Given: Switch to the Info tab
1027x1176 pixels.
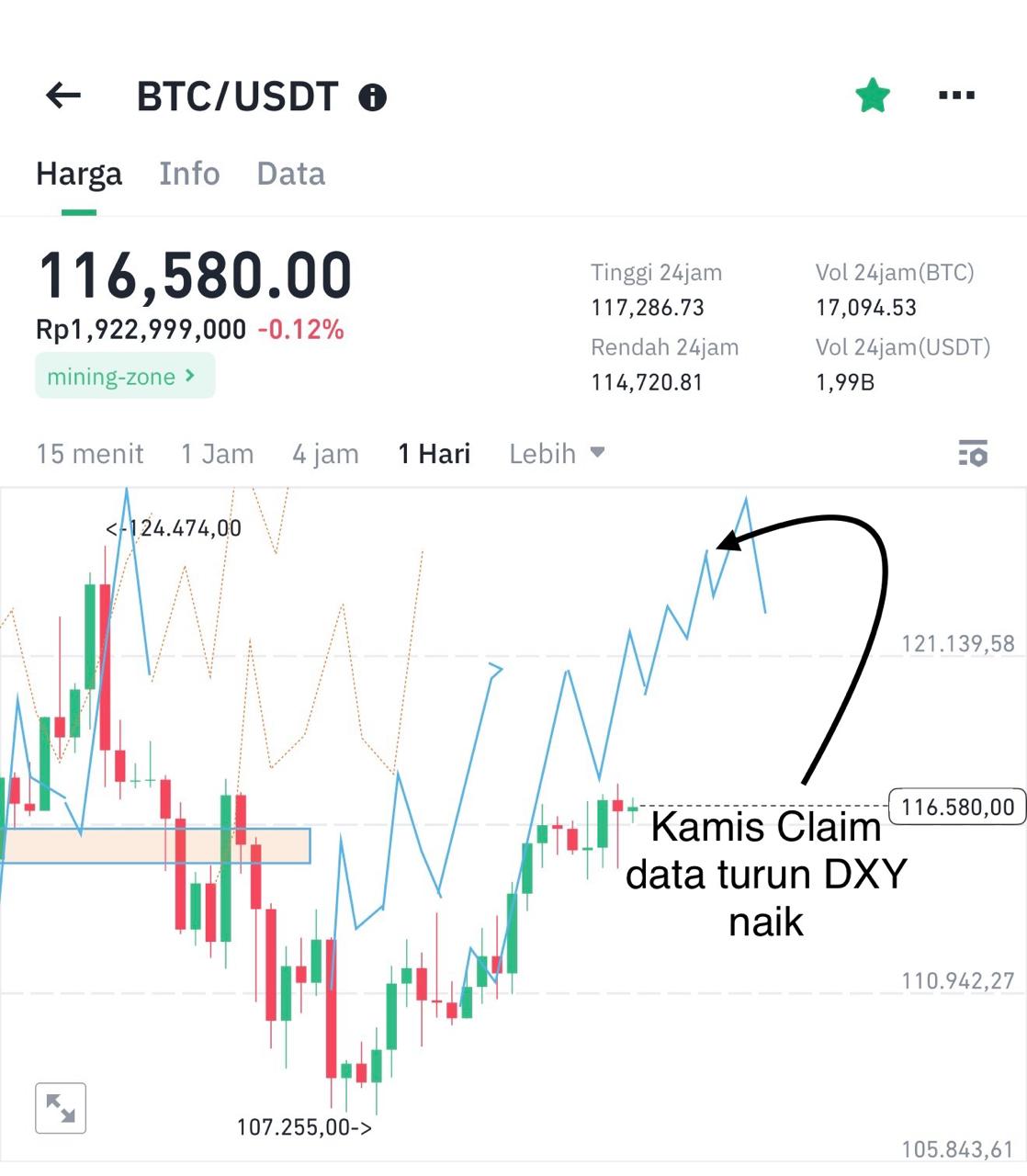Looking at the screenshot, I should (x=189, y=174).
